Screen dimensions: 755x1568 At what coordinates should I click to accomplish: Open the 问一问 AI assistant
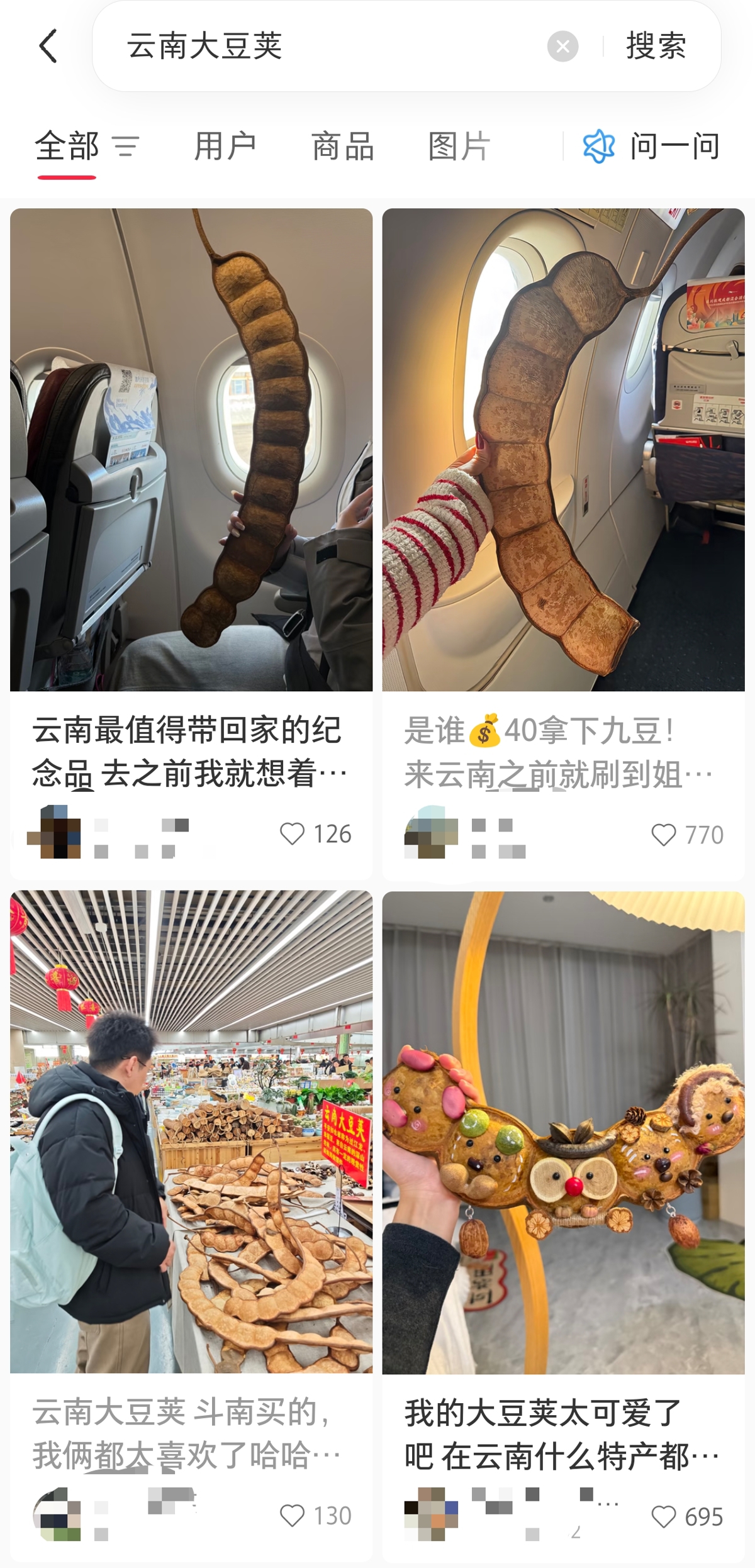tap(652, 147)
